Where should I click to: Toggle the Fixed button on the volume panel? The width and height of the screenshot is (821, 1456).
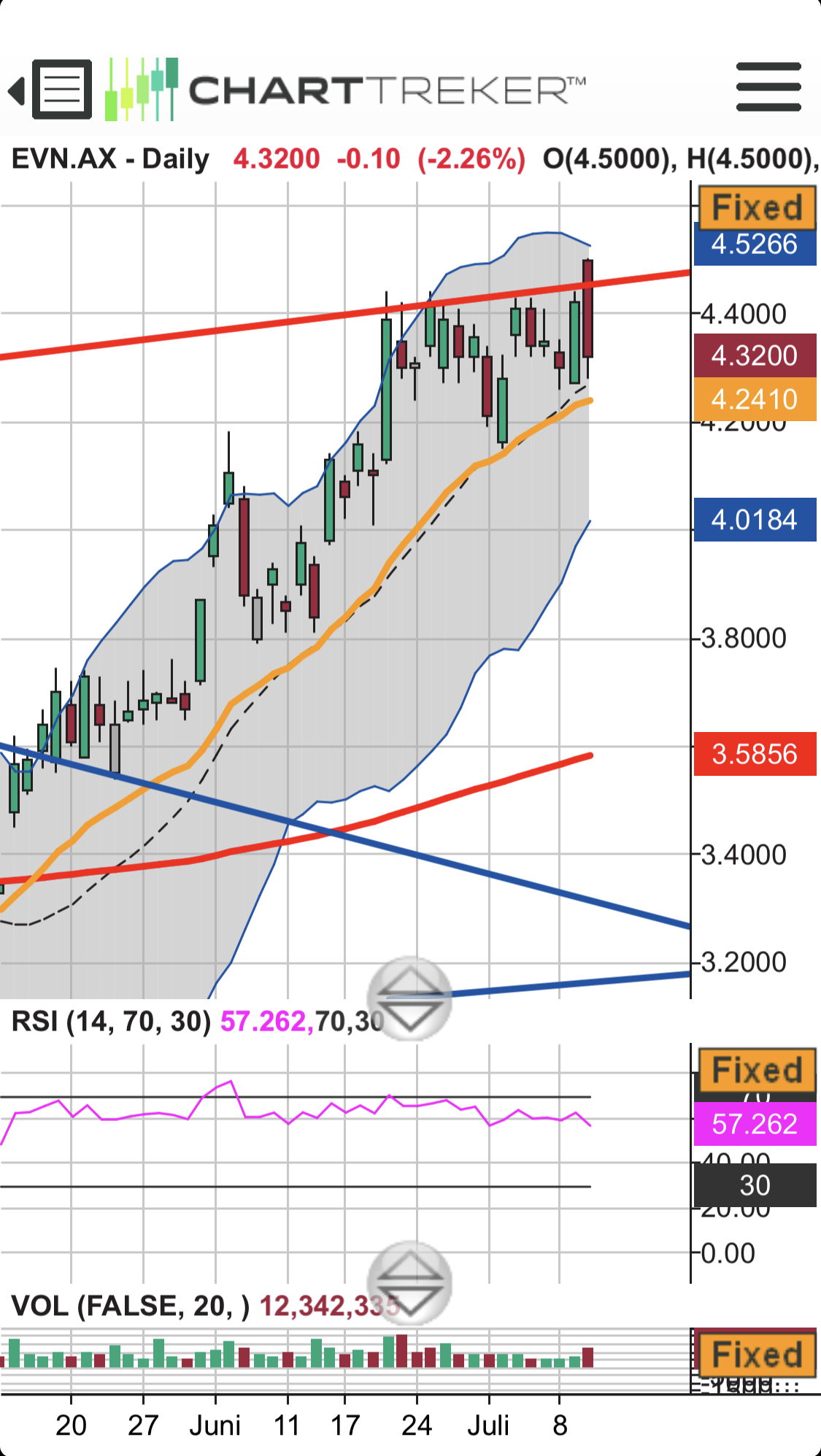click(x=757, y=1355)
